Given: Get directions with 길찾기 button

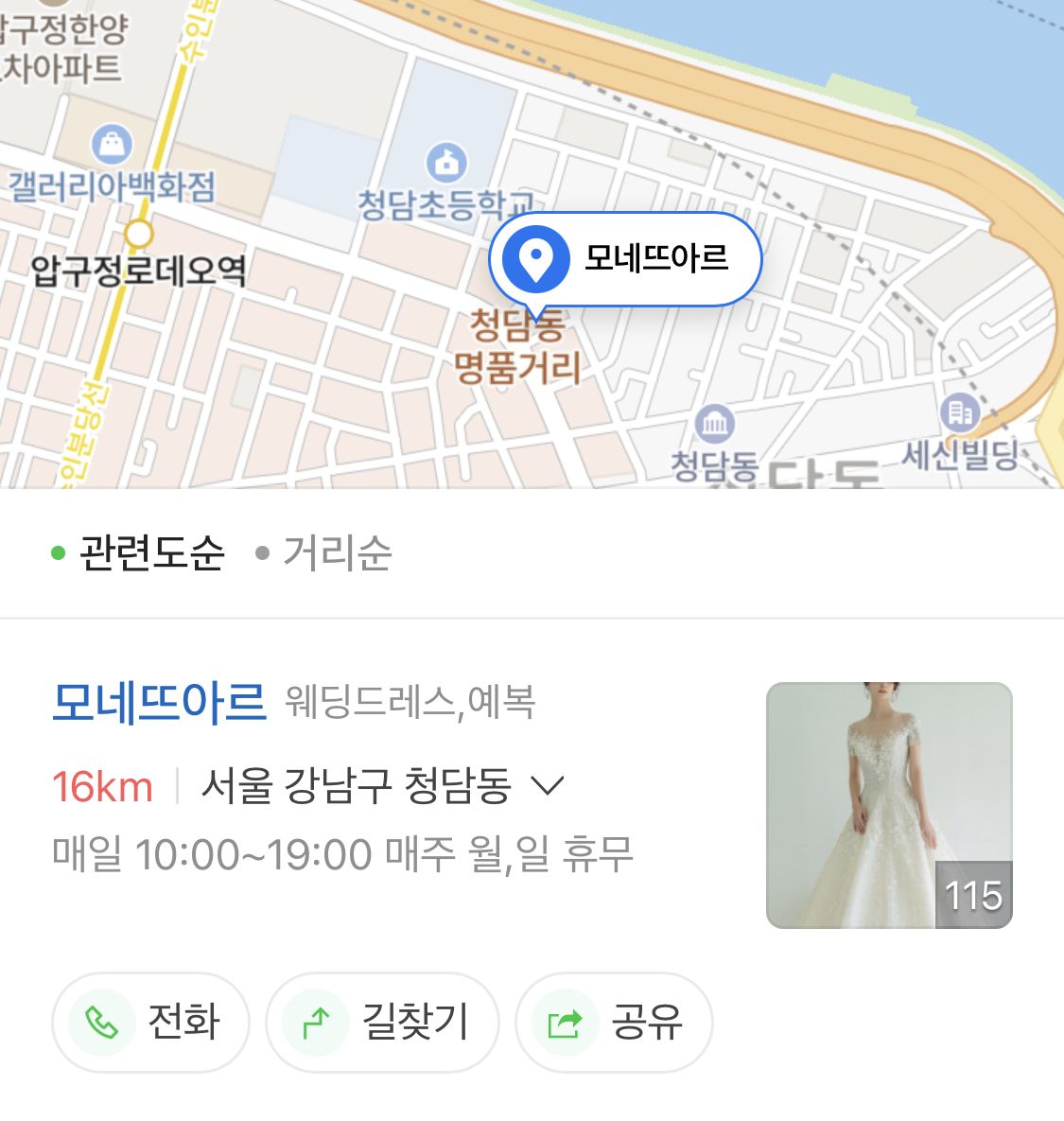Looking at the screenshot, I should [382, 1022].
